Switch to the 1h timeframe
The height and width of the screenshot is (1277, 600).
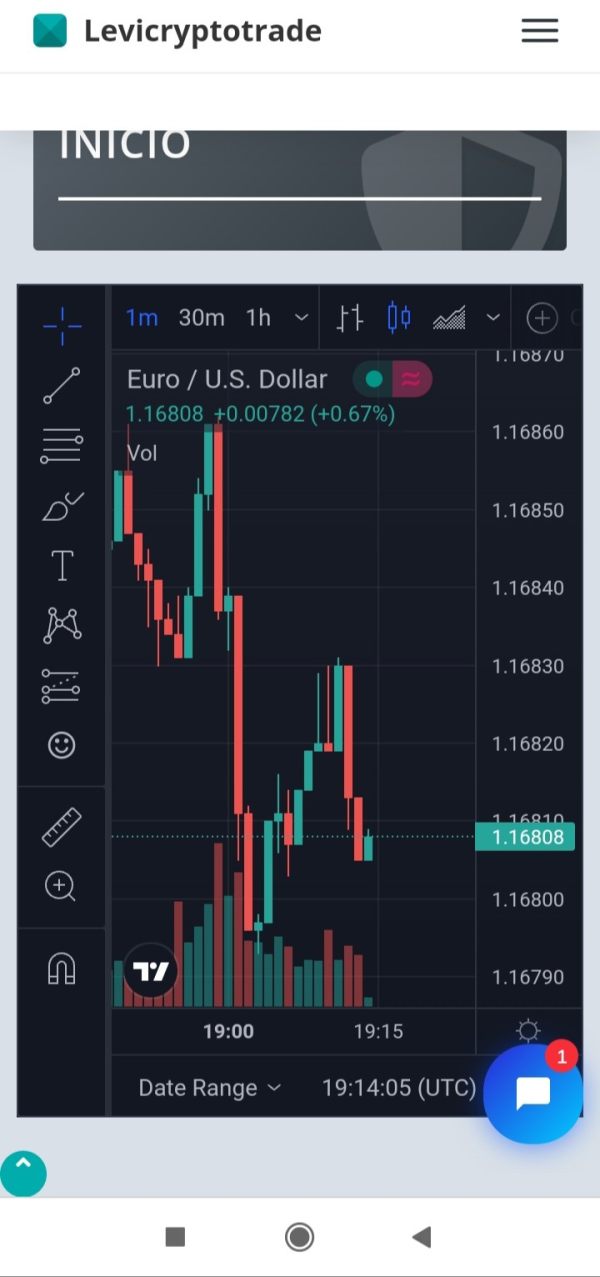click(258, 318)
